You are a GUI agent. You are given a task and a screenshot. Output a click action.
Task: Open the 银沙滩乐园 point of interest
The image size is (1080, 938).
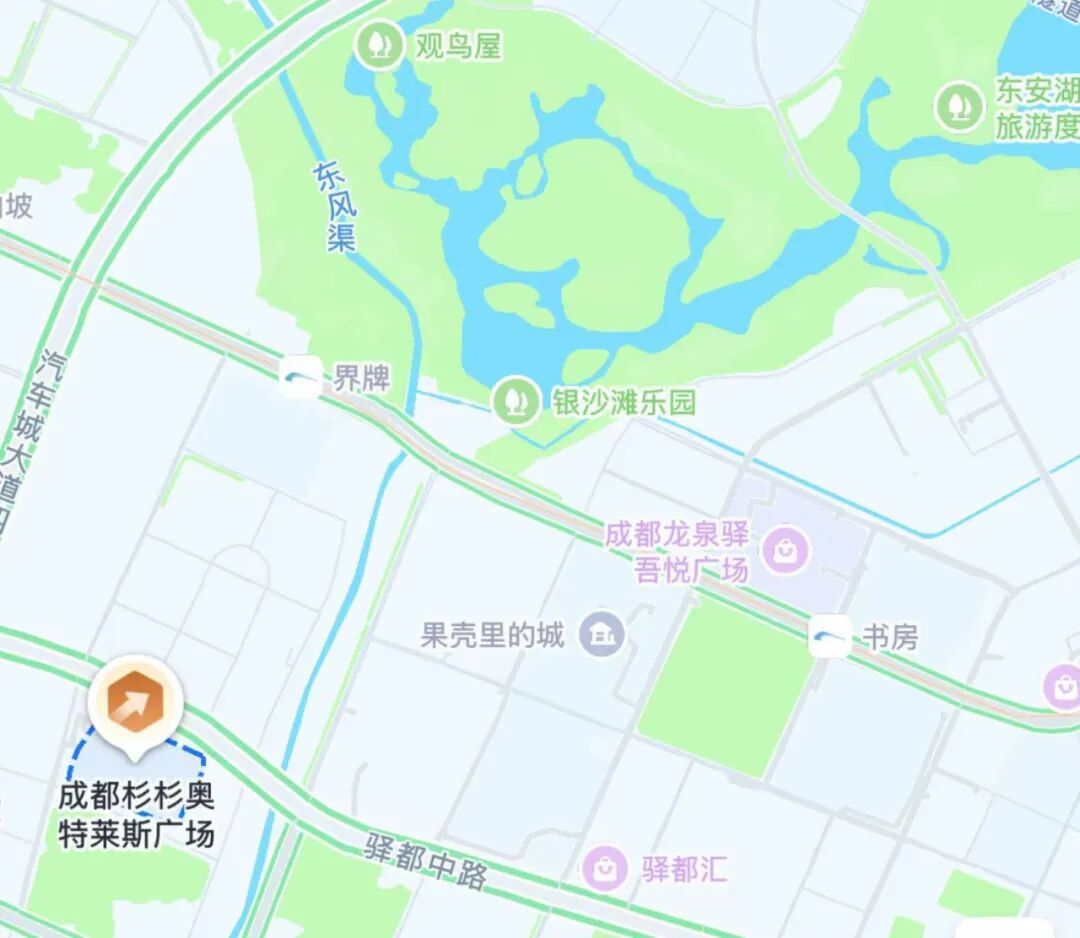click(516, 402)
